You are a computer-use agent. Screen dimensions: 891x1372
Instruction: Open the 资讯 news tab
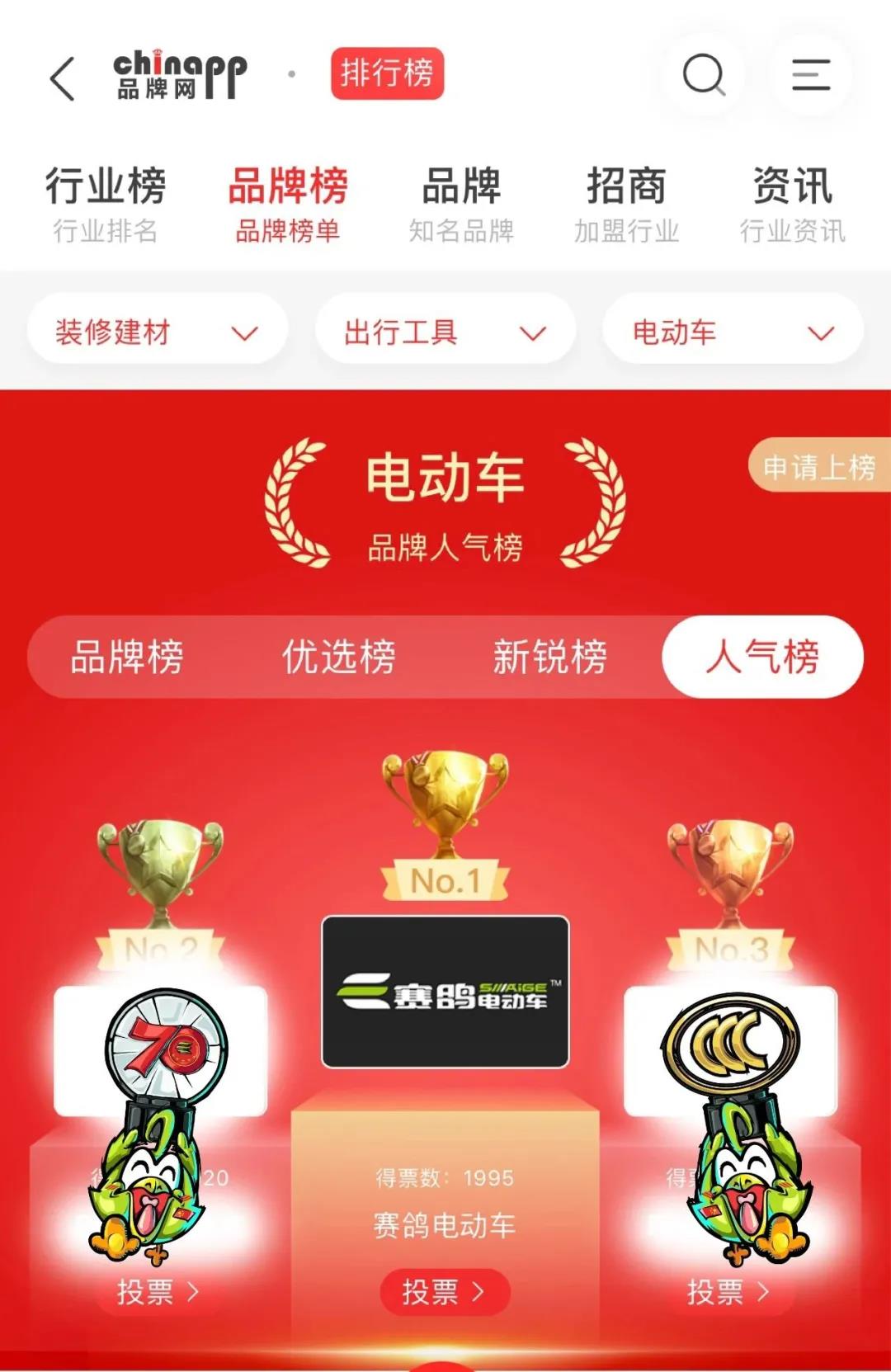tap(792, 204)
